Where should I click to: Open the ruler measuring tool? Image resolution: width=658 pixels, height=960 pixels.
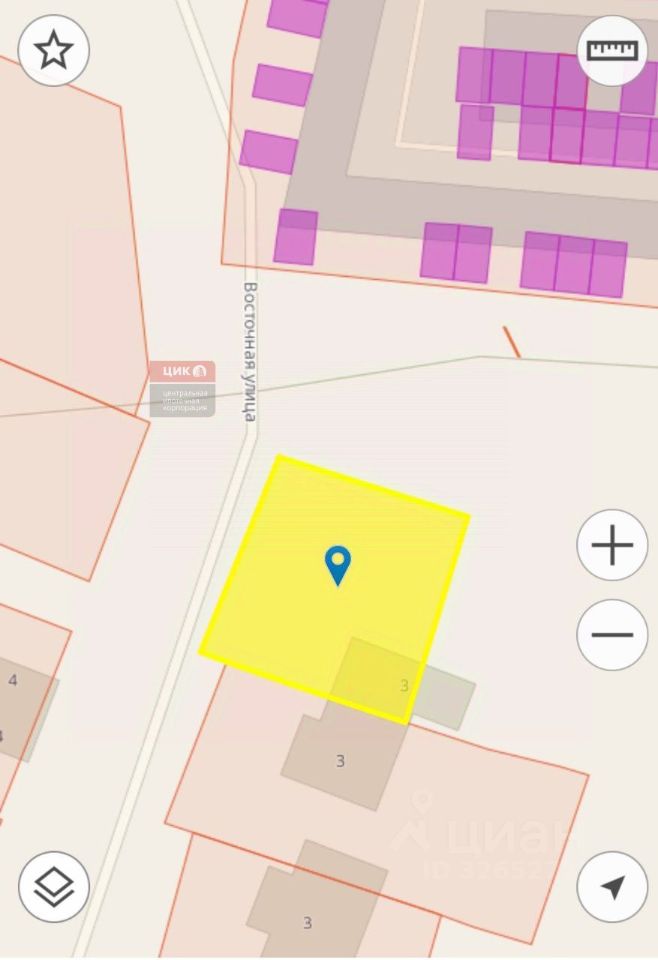pyautogui.click(x=611, y=50)
